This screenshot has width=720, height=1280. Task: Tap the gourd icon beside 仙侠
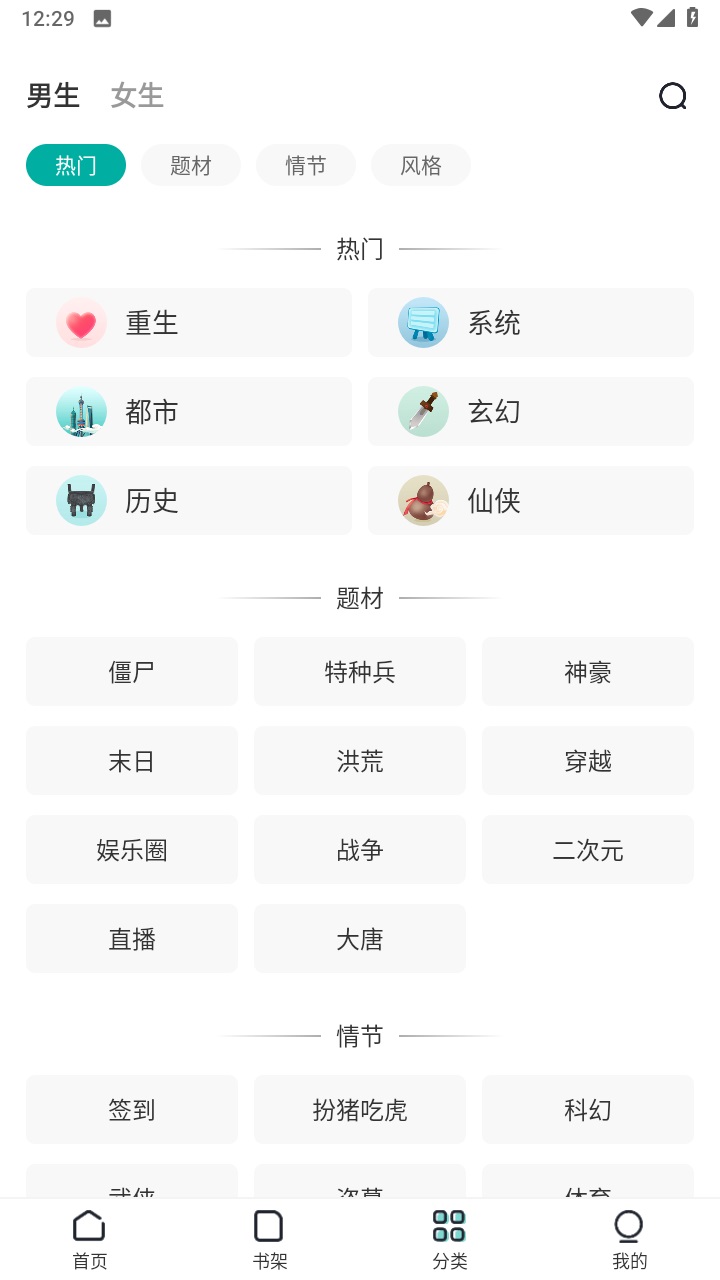[x=423, y=500]
